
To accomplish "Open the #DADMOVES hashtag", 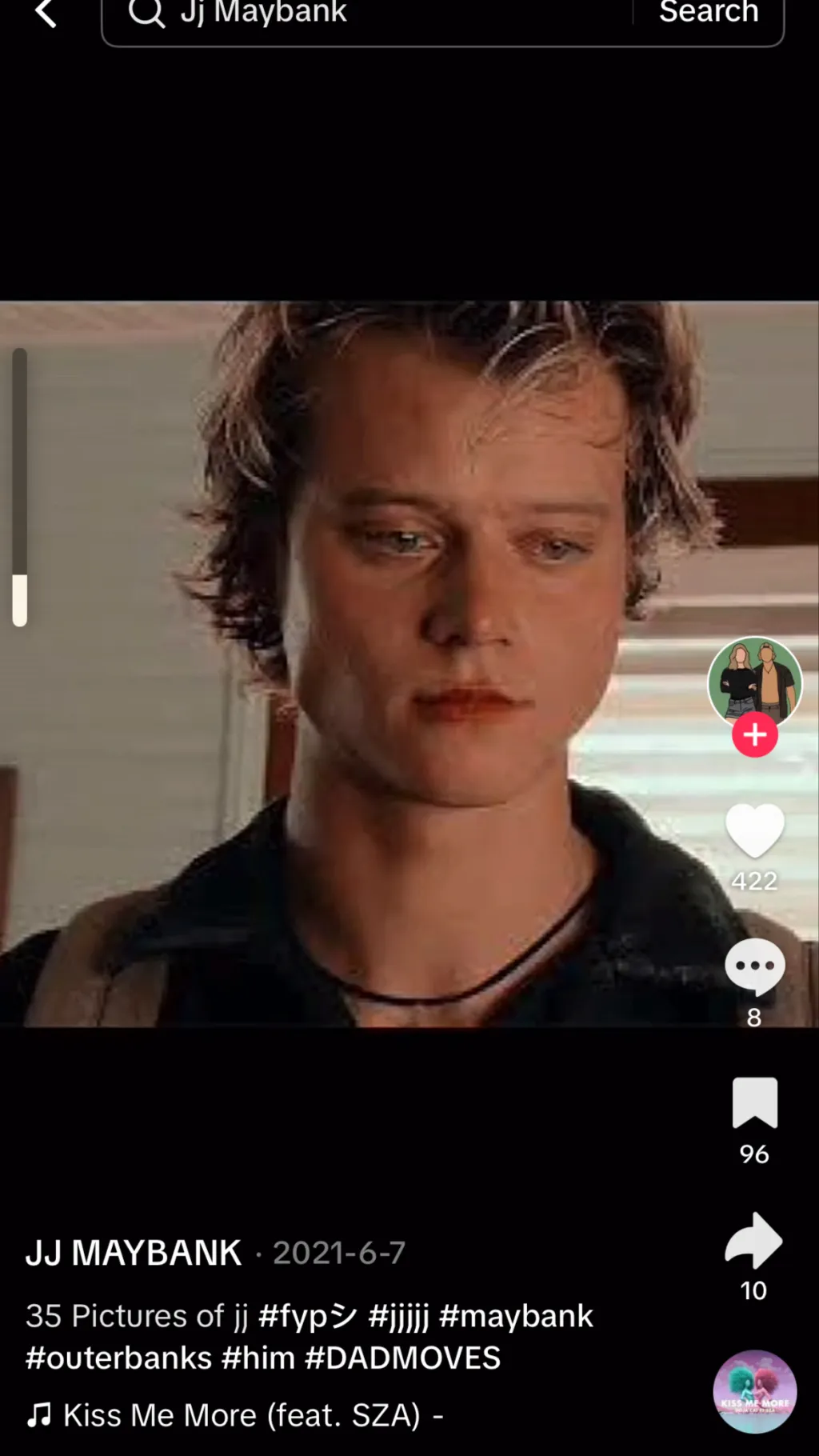I will pos(402,1358).
